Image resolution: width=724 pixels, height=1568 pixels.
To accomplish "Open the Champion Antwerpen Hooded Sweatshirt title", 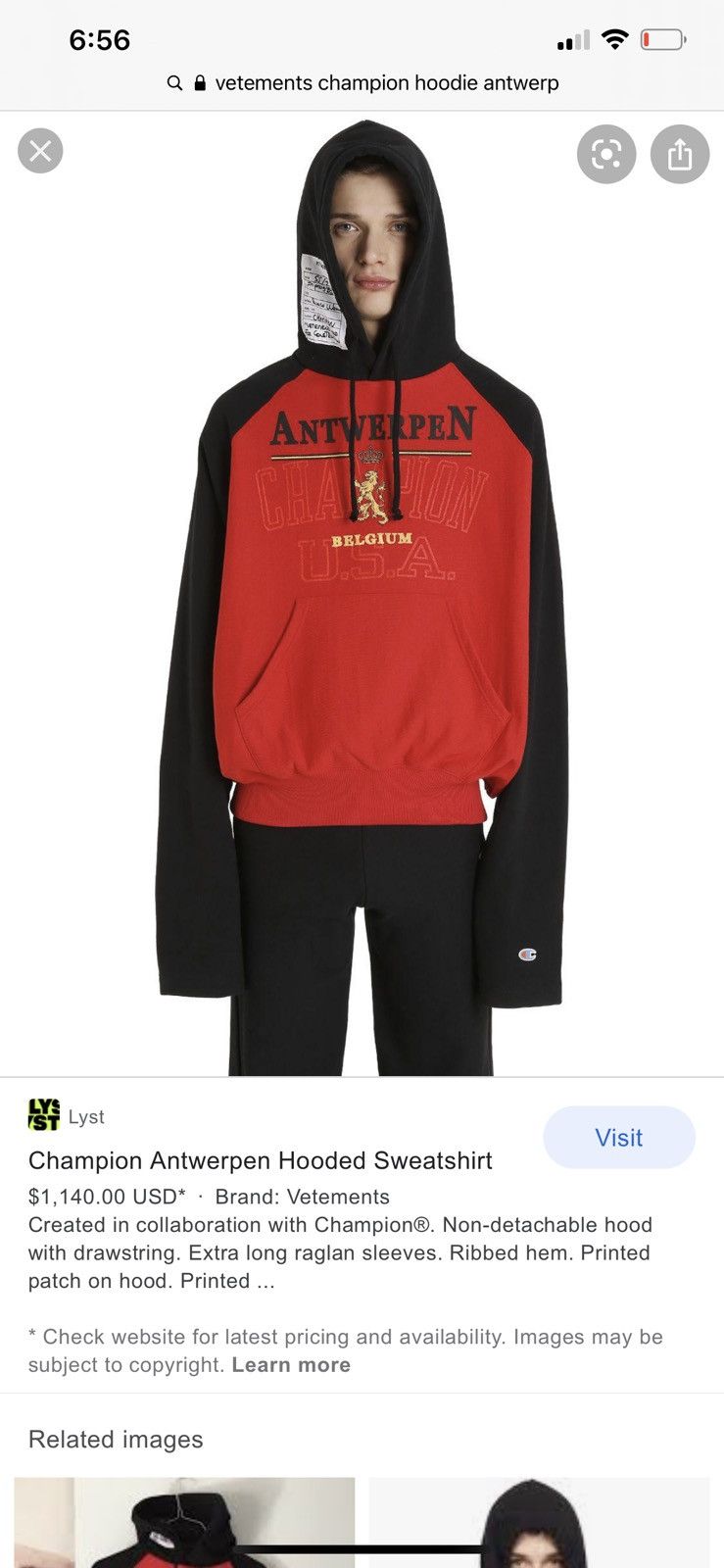I will (x=261, y=1160).
